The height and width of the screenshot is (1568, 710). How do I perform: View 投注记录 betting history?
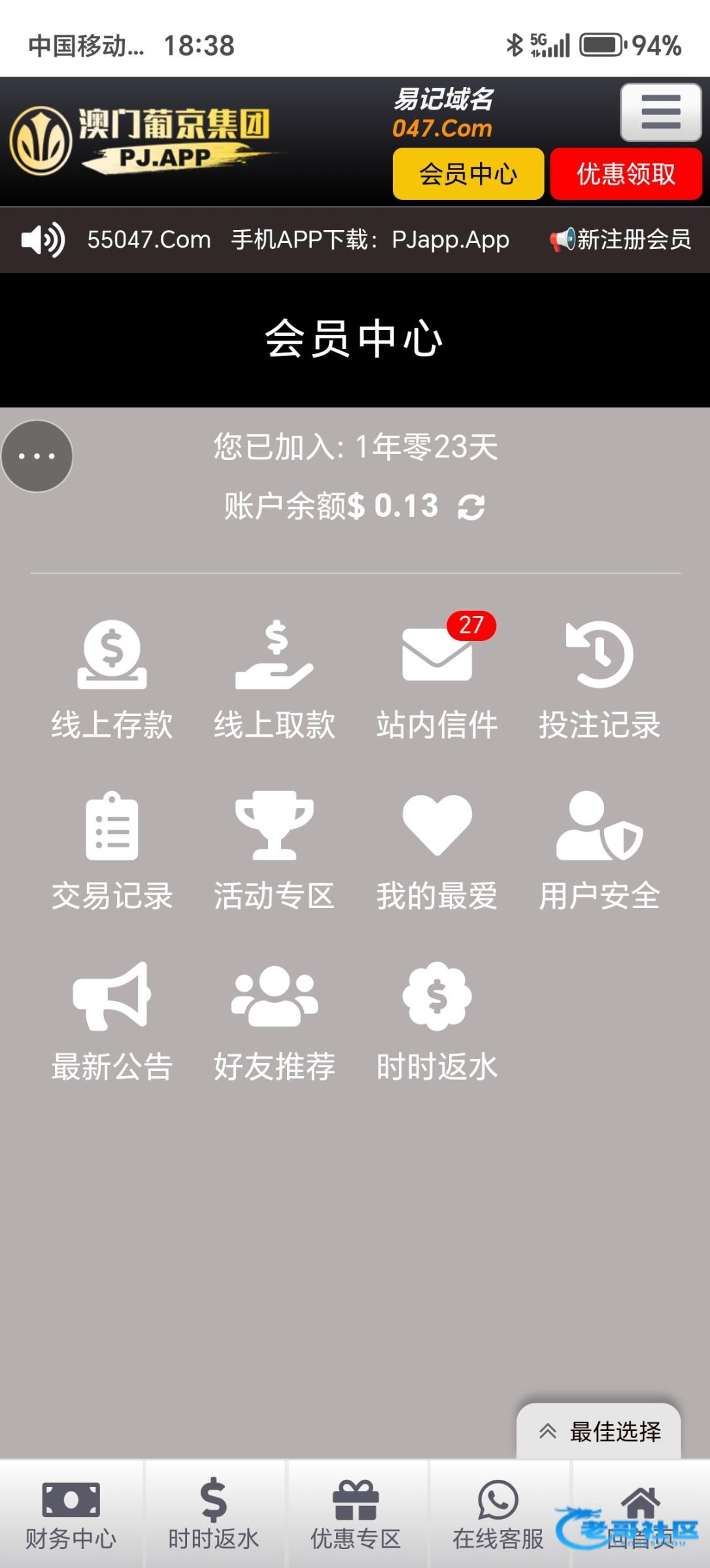599,679
